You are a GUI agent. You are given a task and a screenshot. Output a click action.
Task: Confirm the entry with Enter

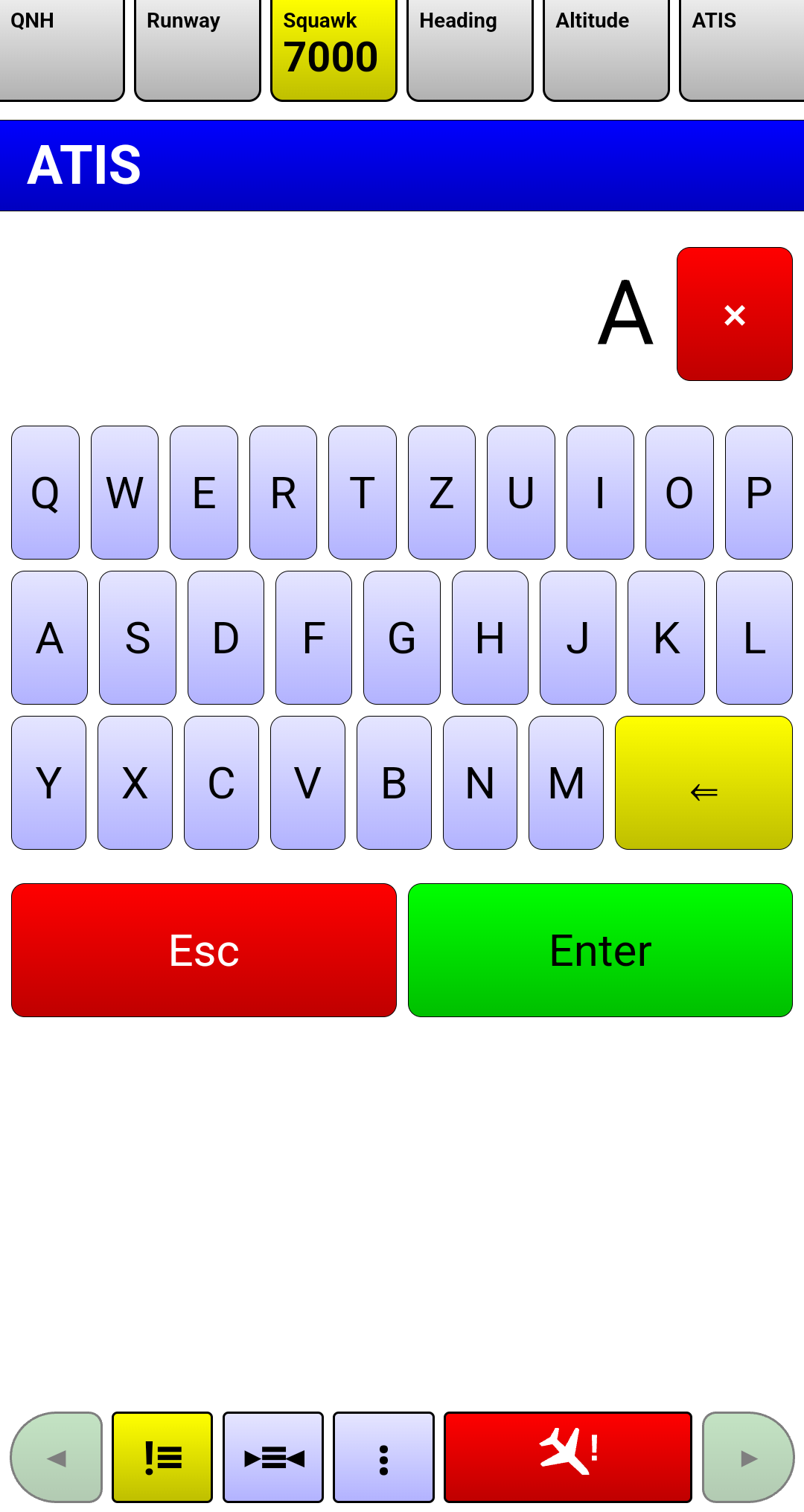tap(600, 949)
